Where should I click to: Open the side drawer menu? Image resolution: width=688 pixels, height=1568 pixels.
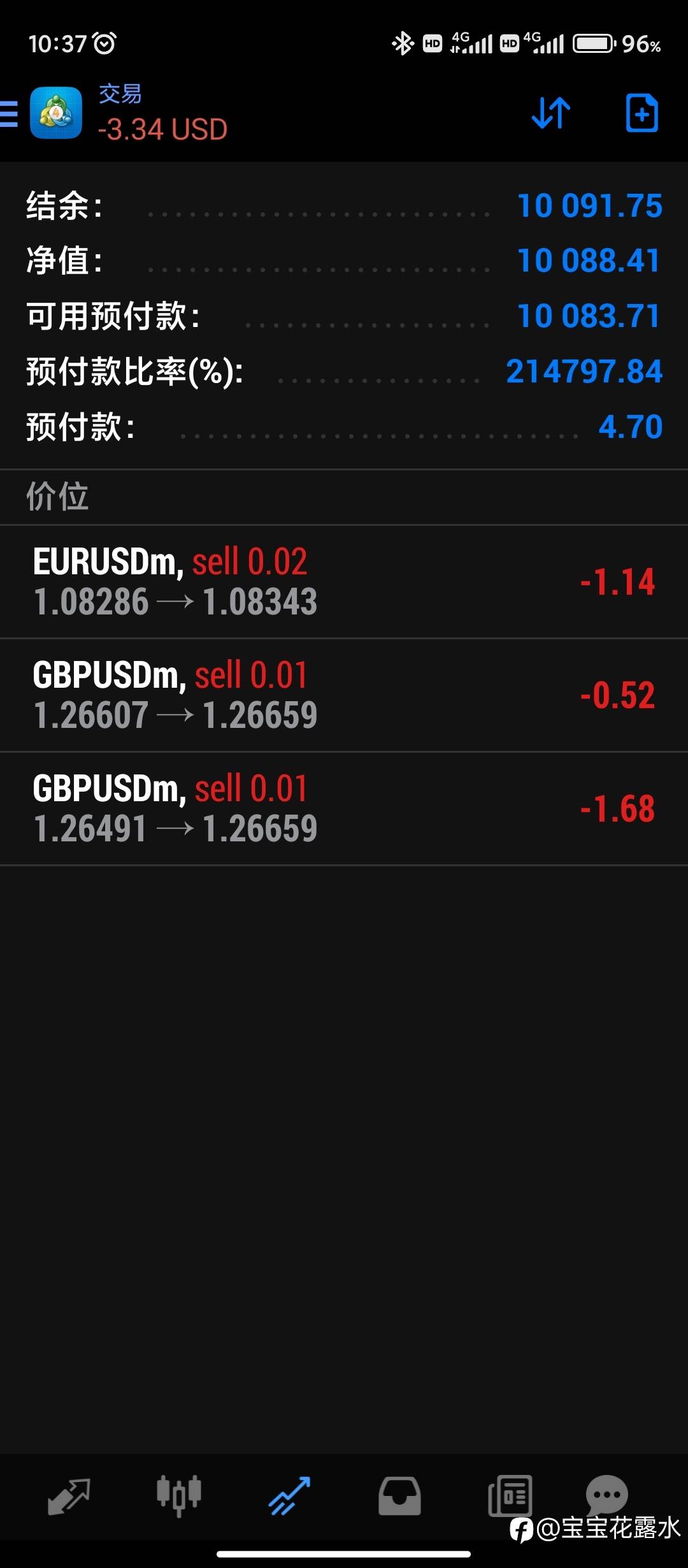click(10, 114)
